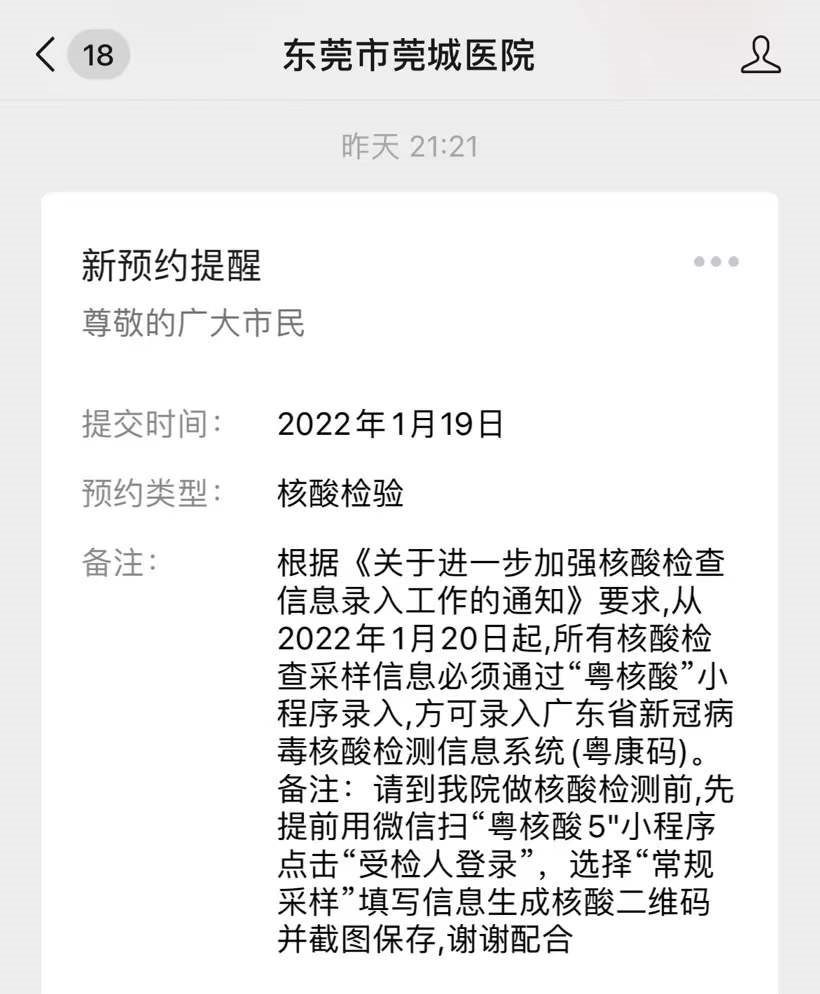Open 东莞市莞城医院 account profile
The image size is (820, 994).
click(760, 54)
